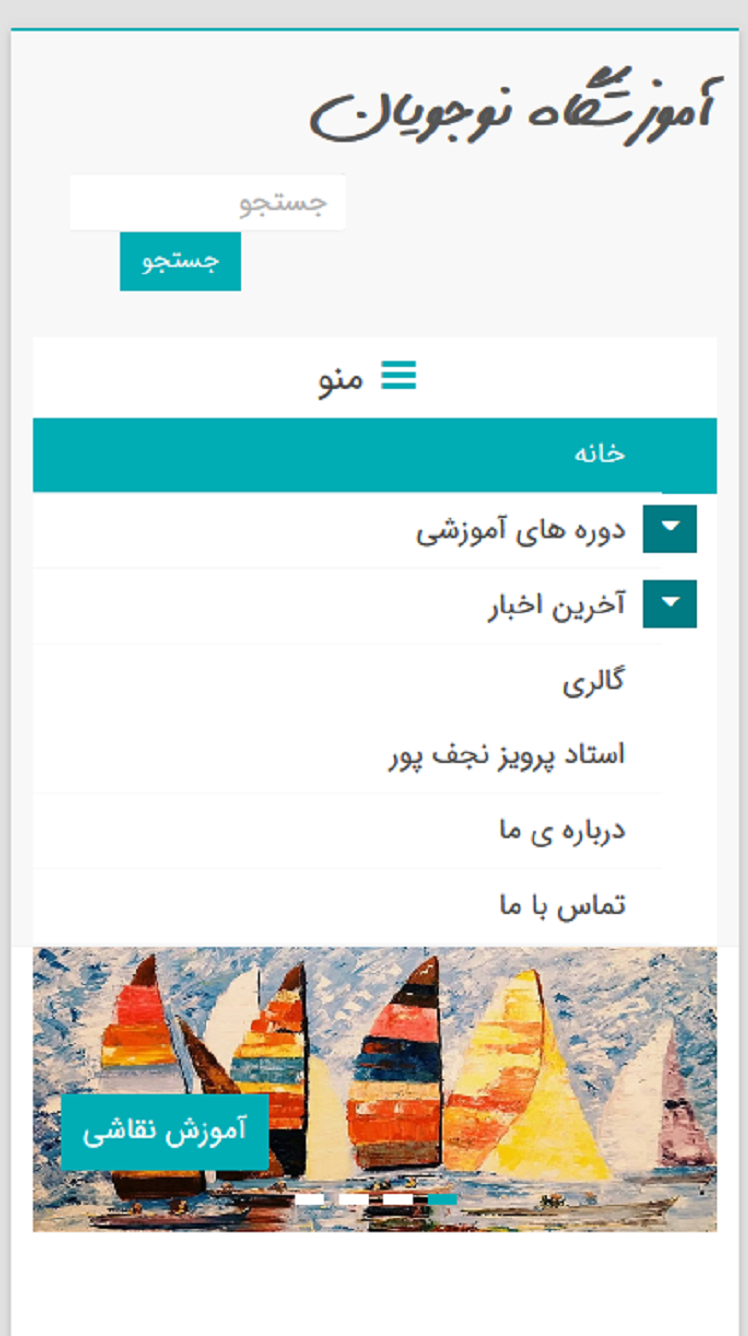Tap the teal جستجو search button
The height and width of the screenshot is (1336, 748).
180,262
